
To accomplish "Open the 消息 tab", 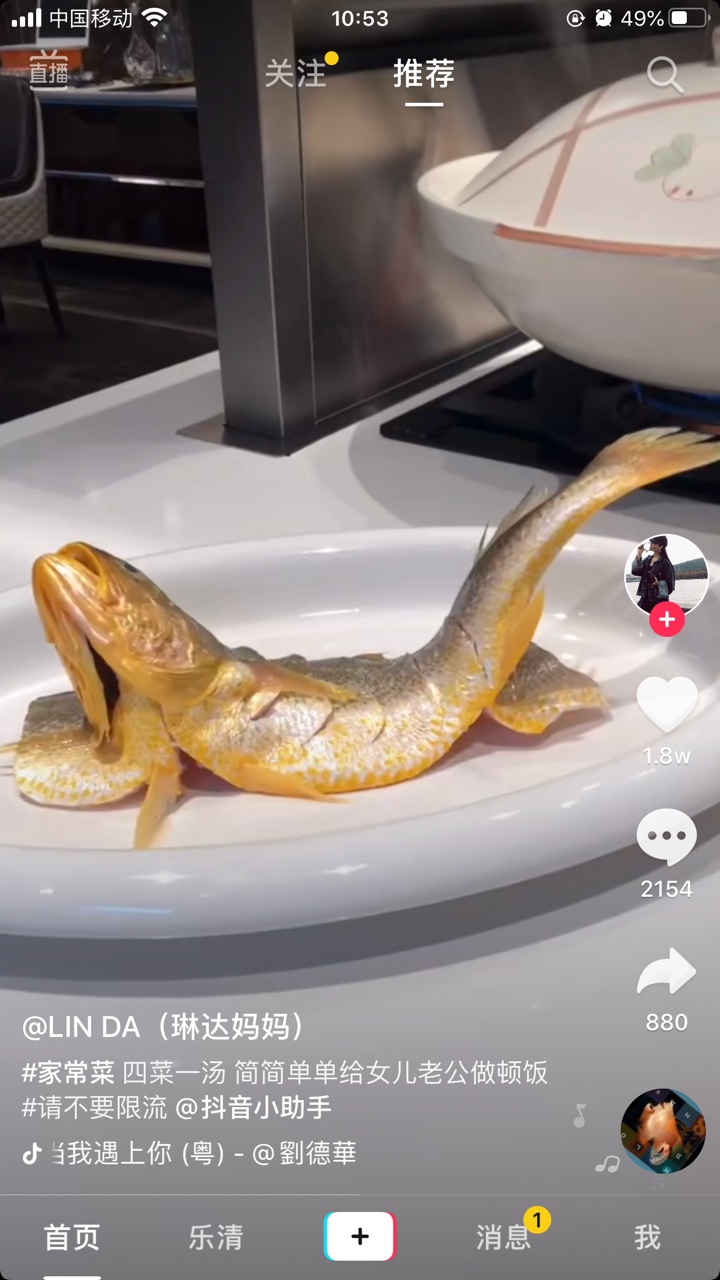I will 504,1238.
